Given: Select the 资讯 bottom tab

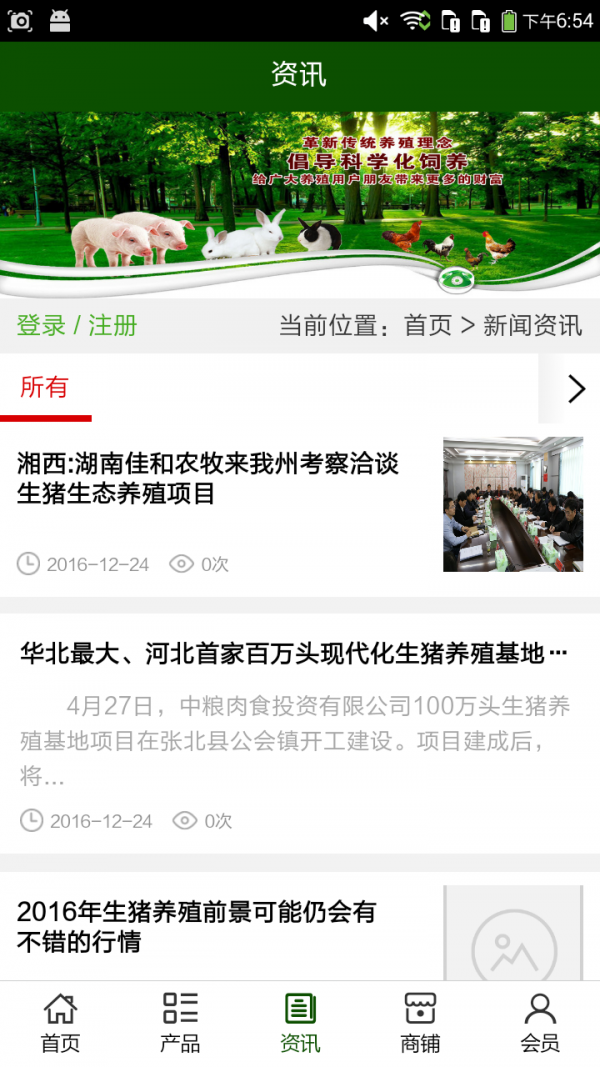Looking at the screenshot, I should pyautogui.click(x=300, y=1023).
